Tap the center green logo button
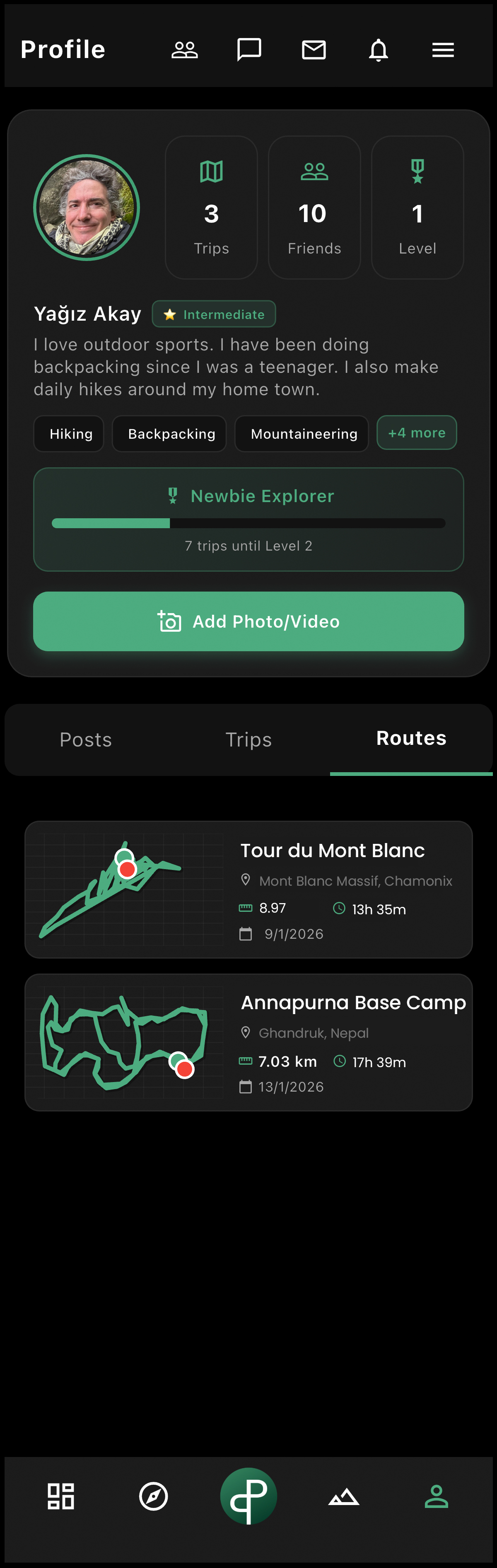This screenshot has height=1568, width=497. click(x=248, y=1496)
